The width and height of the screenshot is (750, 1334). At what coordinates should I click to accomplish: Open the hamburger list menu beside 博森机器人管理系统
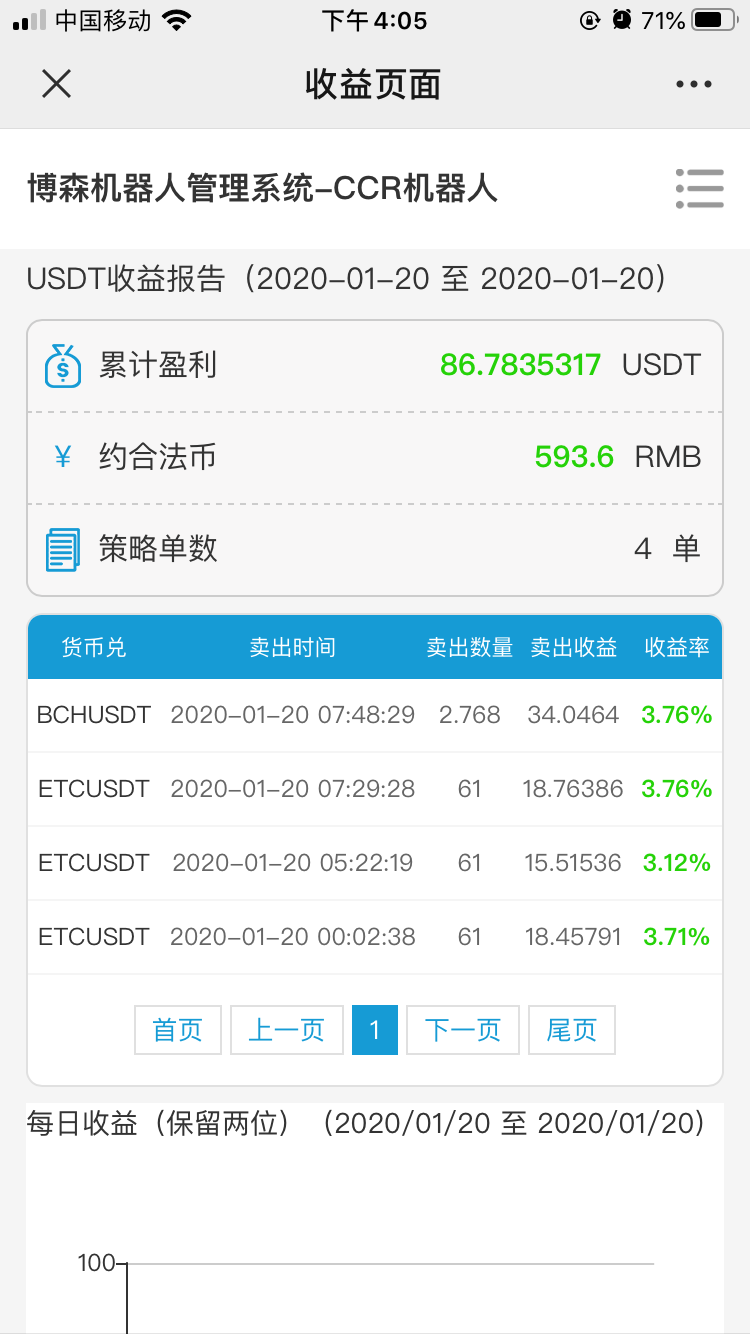[x=699, y=188]
